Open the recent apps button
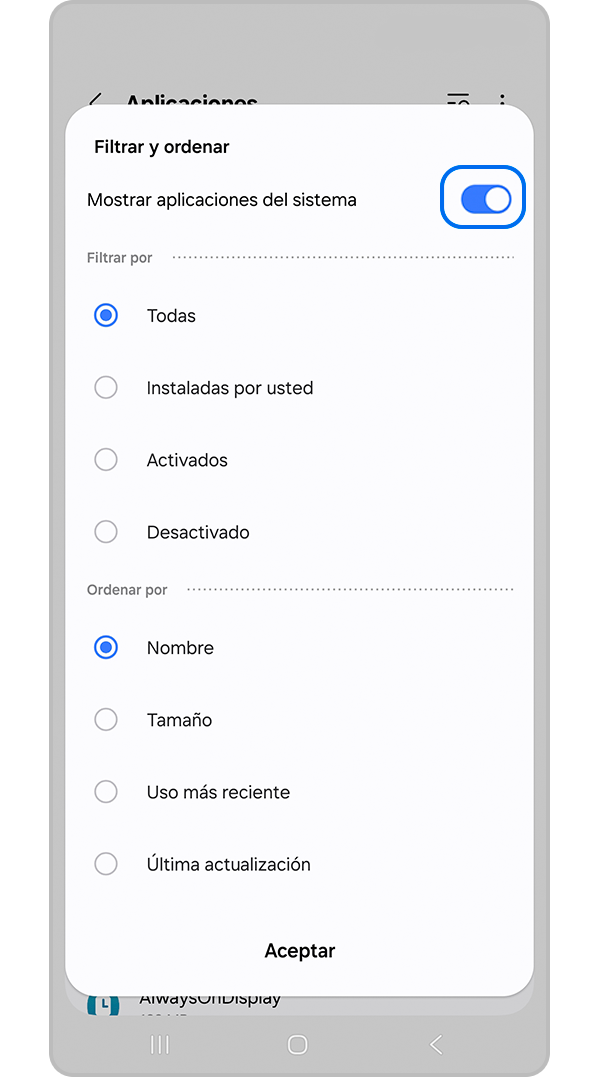This screenshot has width=600, height=1077. point(159,1044)
